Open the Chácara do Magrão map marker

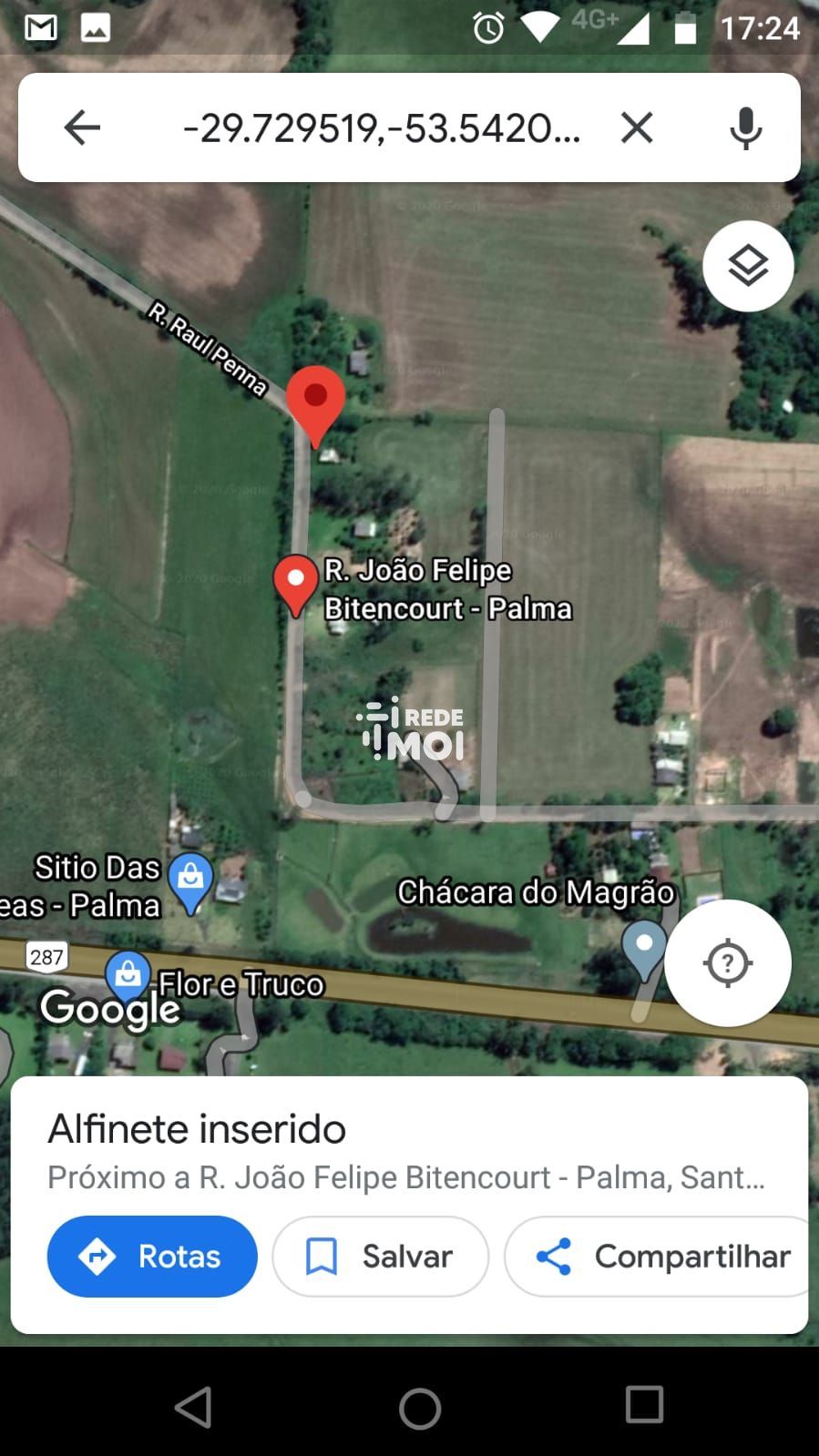point(643,945)
